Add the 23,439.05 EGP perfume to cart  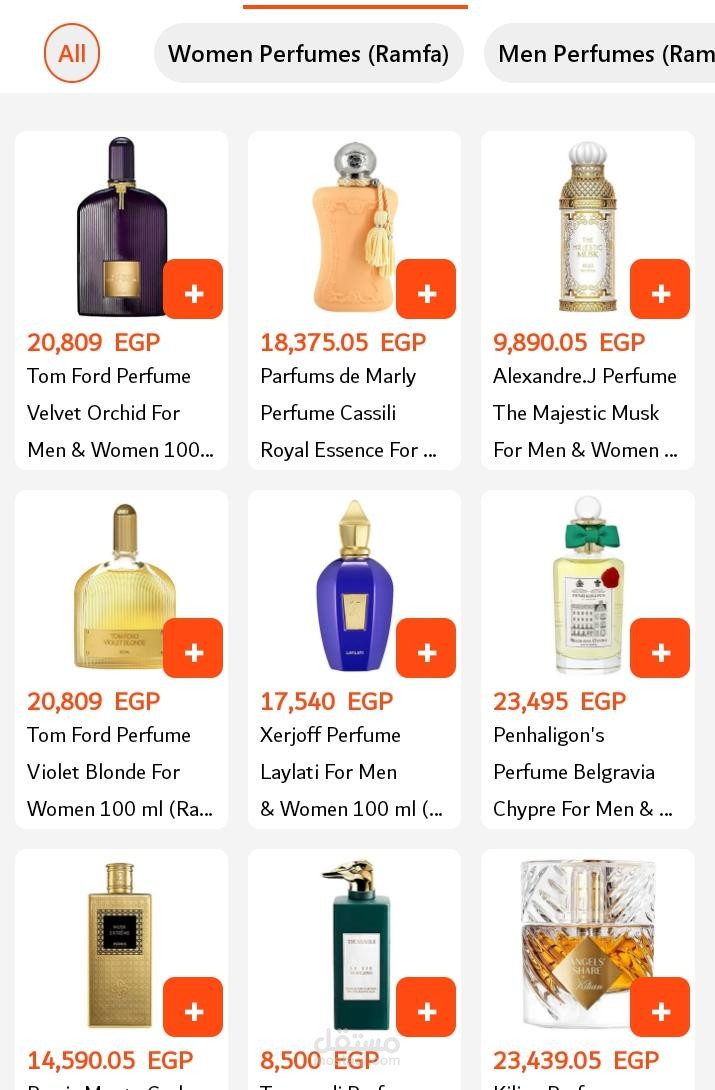(660, 1008)
